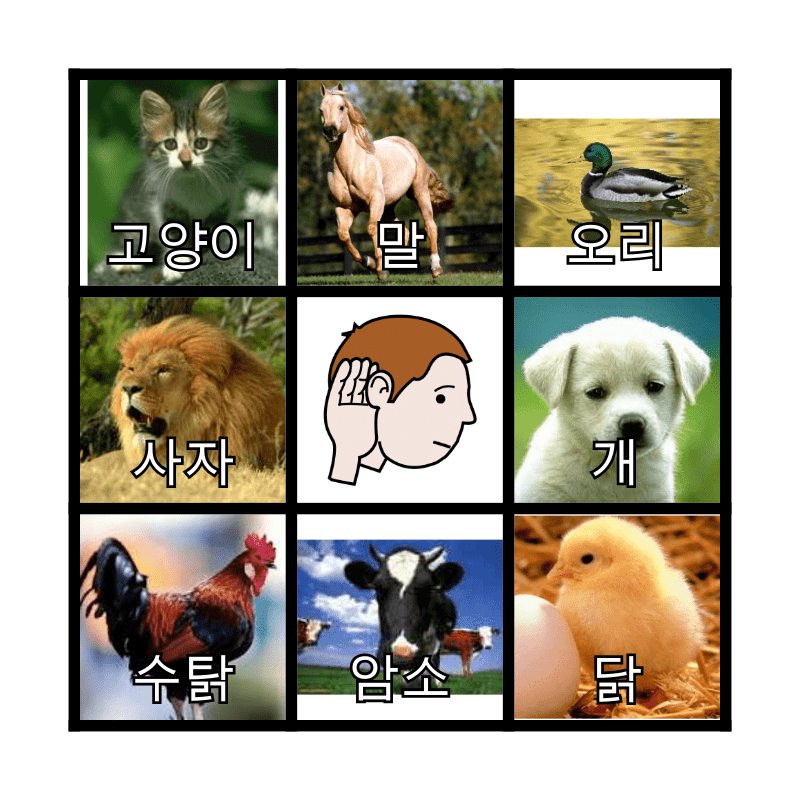The height and width of the screenshot is (800, 800).
Task: Choose the 수탉 rooster tile
Action: pos(182,617)
